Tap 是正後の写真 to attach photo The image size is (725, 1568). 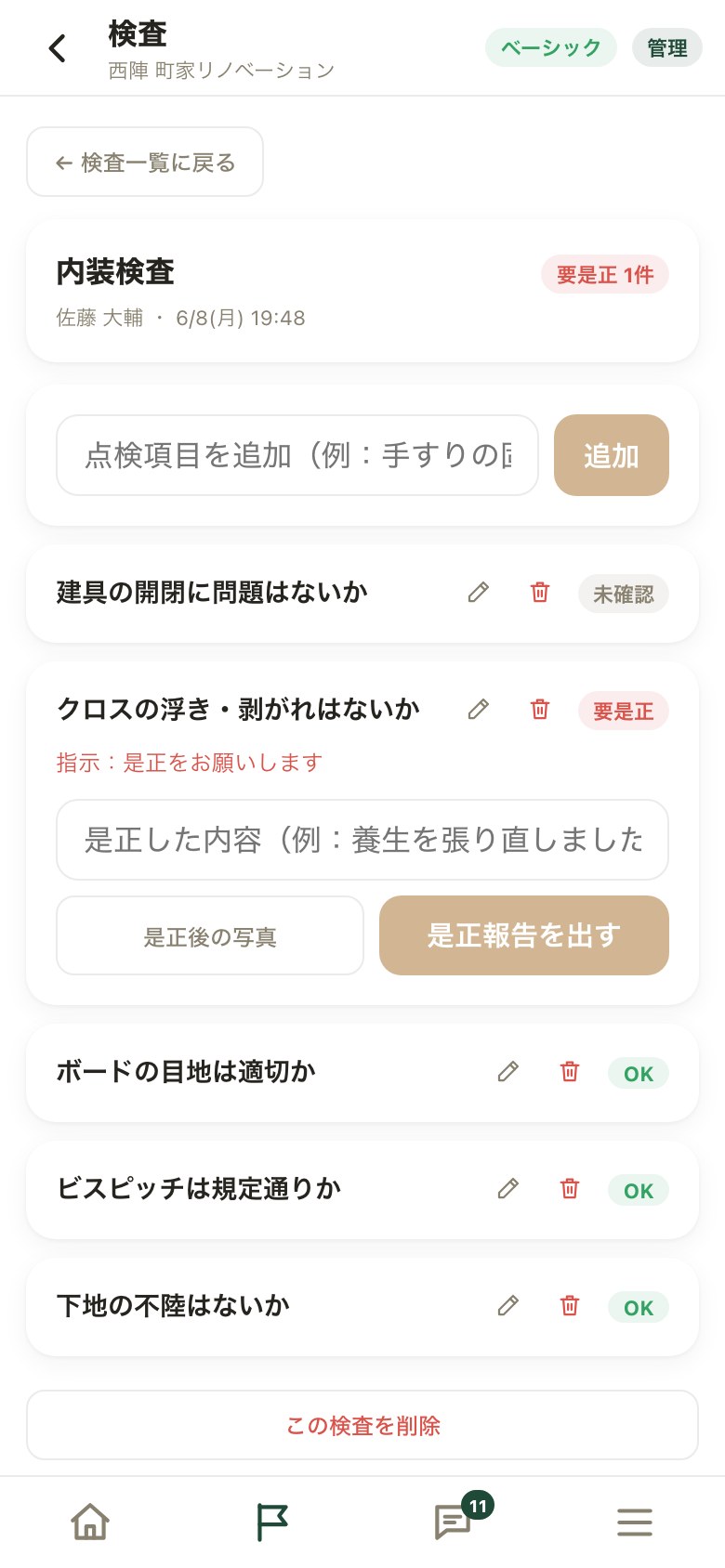(210, 935)
